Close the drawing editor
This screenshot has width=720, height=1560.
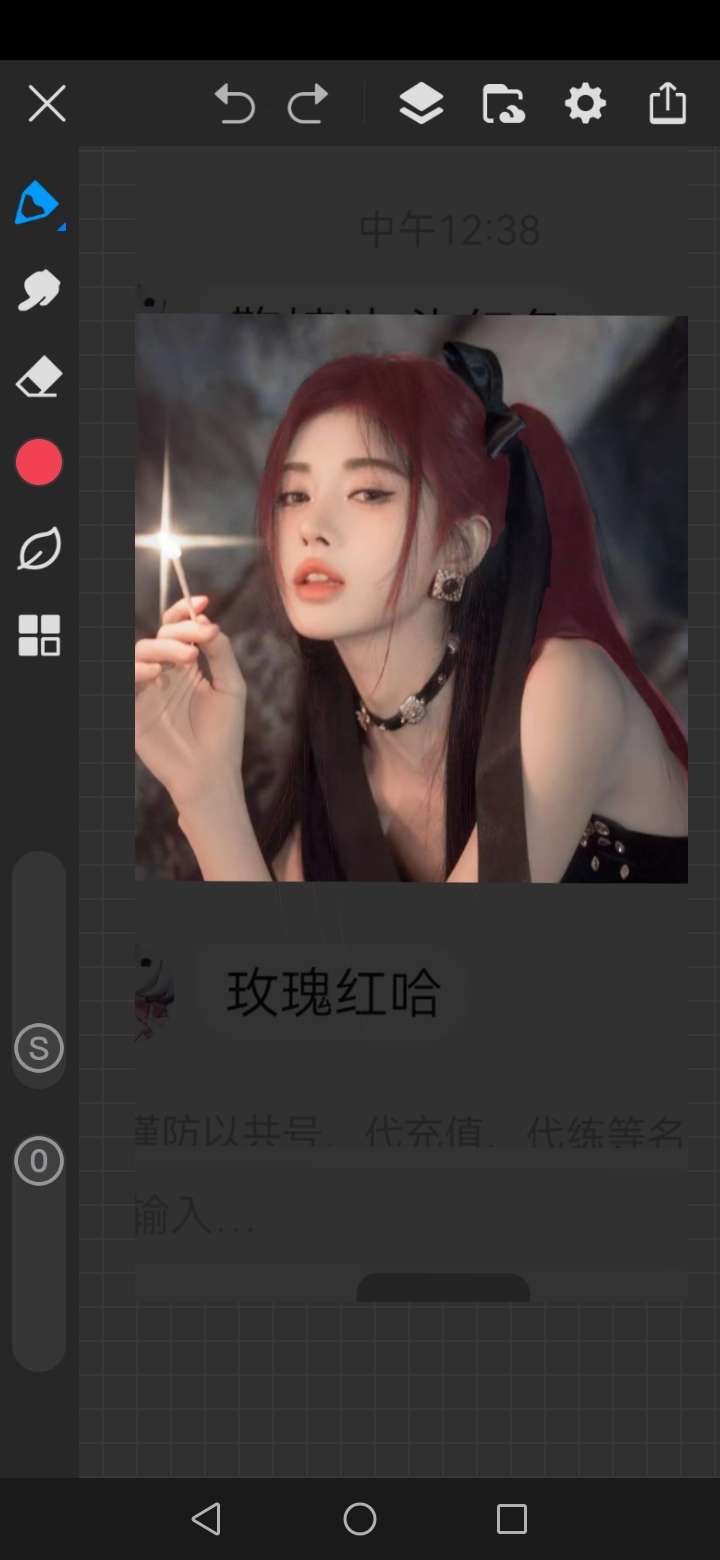point(47,103)
